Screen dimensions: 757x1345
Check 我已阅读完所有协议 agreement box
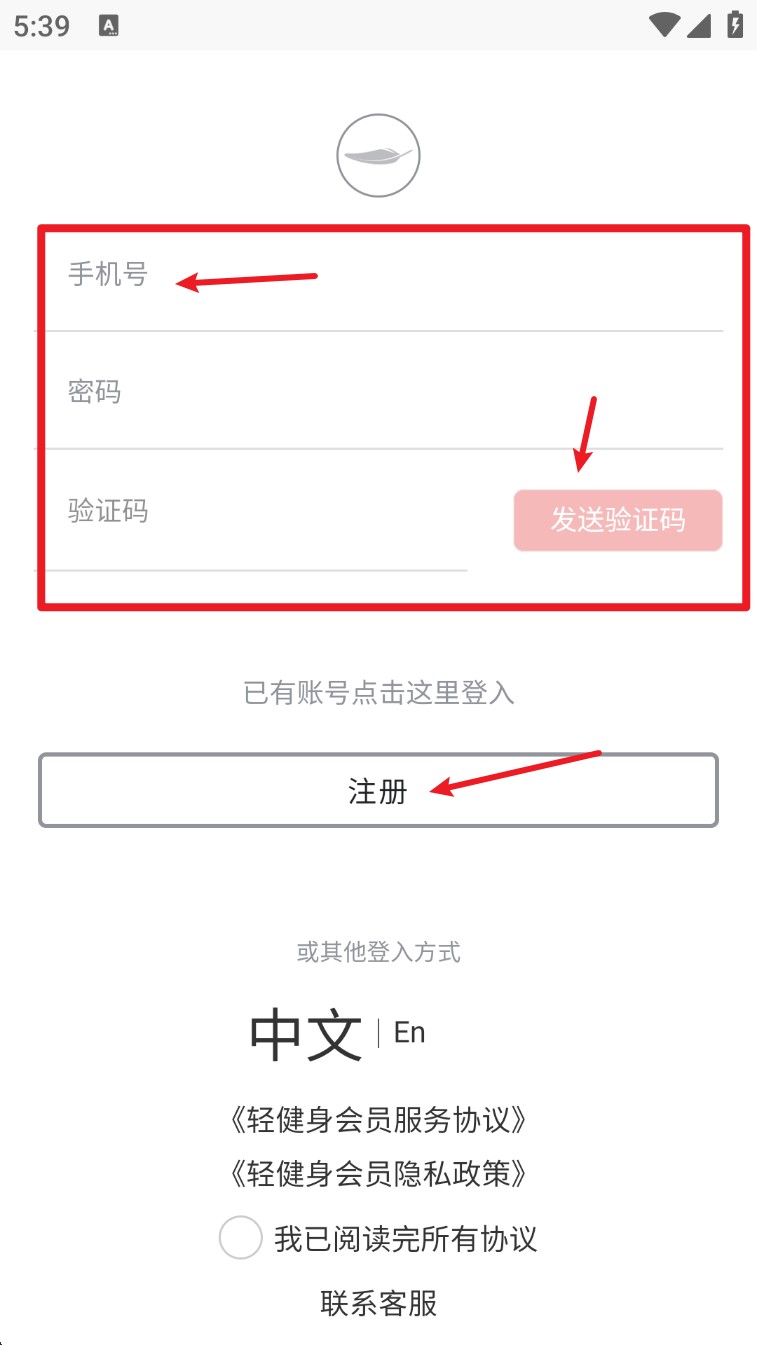point(241,1238)
